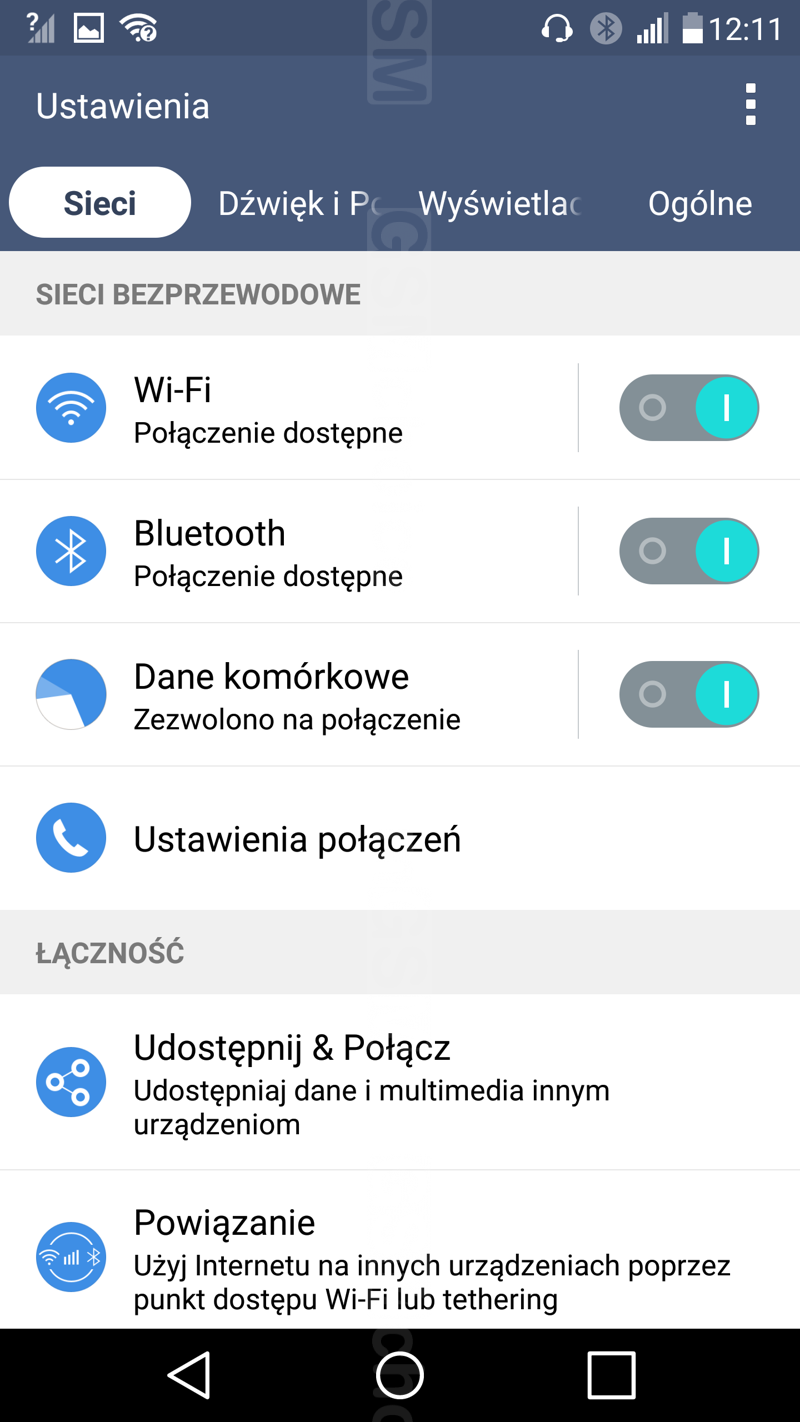Open Wi-Fi settings row
The height and width of the screenshot is (1422, 800).
click(x=300, y=408)
